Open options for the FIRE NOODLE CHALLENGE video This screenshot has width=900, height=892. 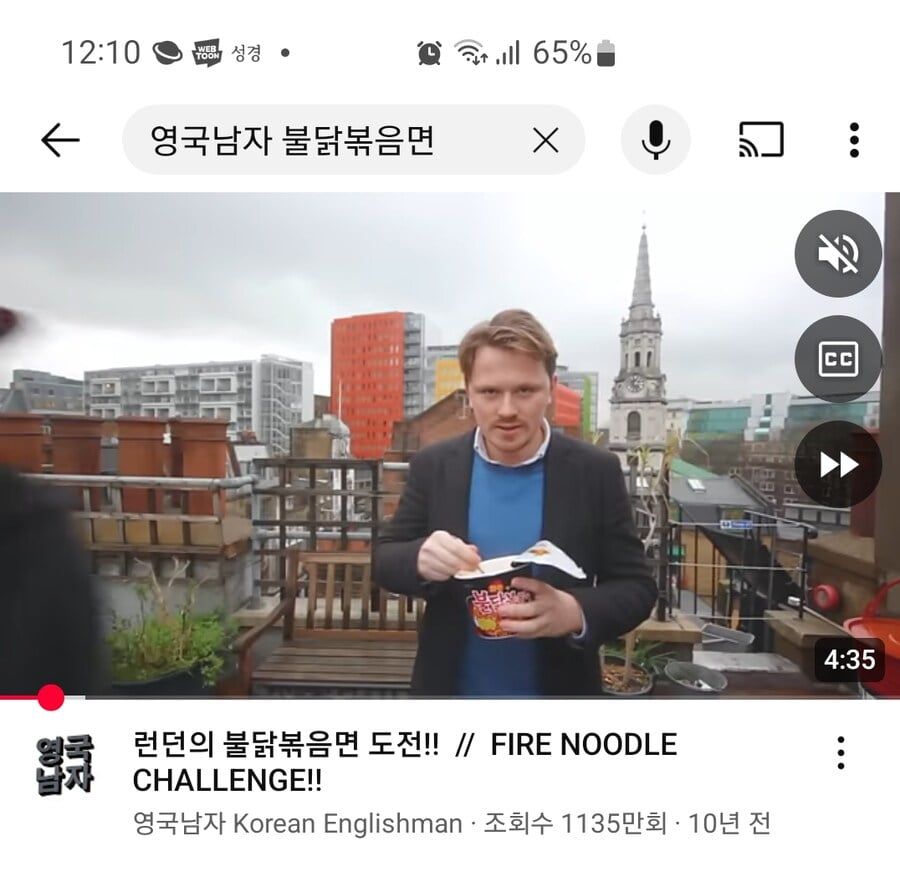[x=841, y=753]
